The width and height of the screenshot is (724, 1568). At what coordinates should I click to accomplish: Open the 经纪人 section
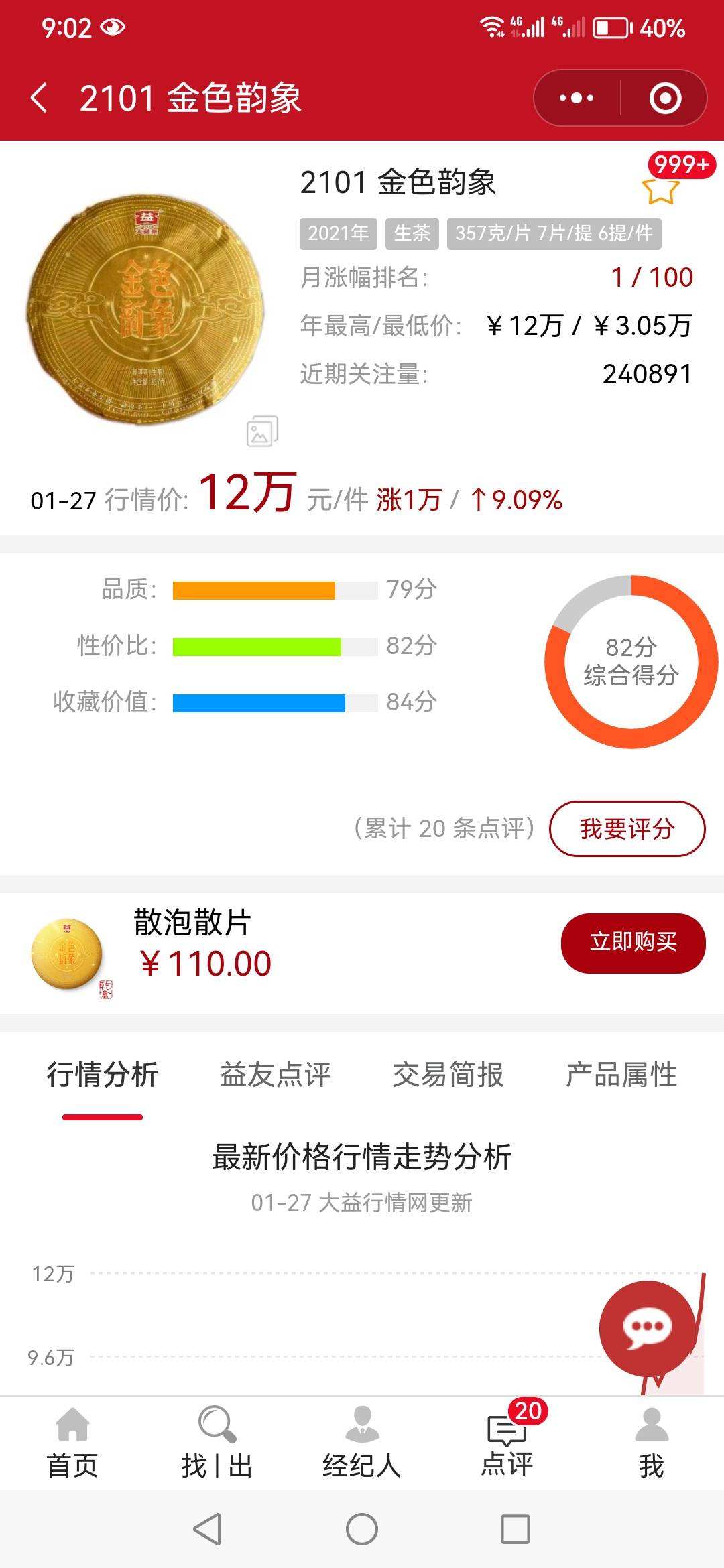pos(362,1443)
